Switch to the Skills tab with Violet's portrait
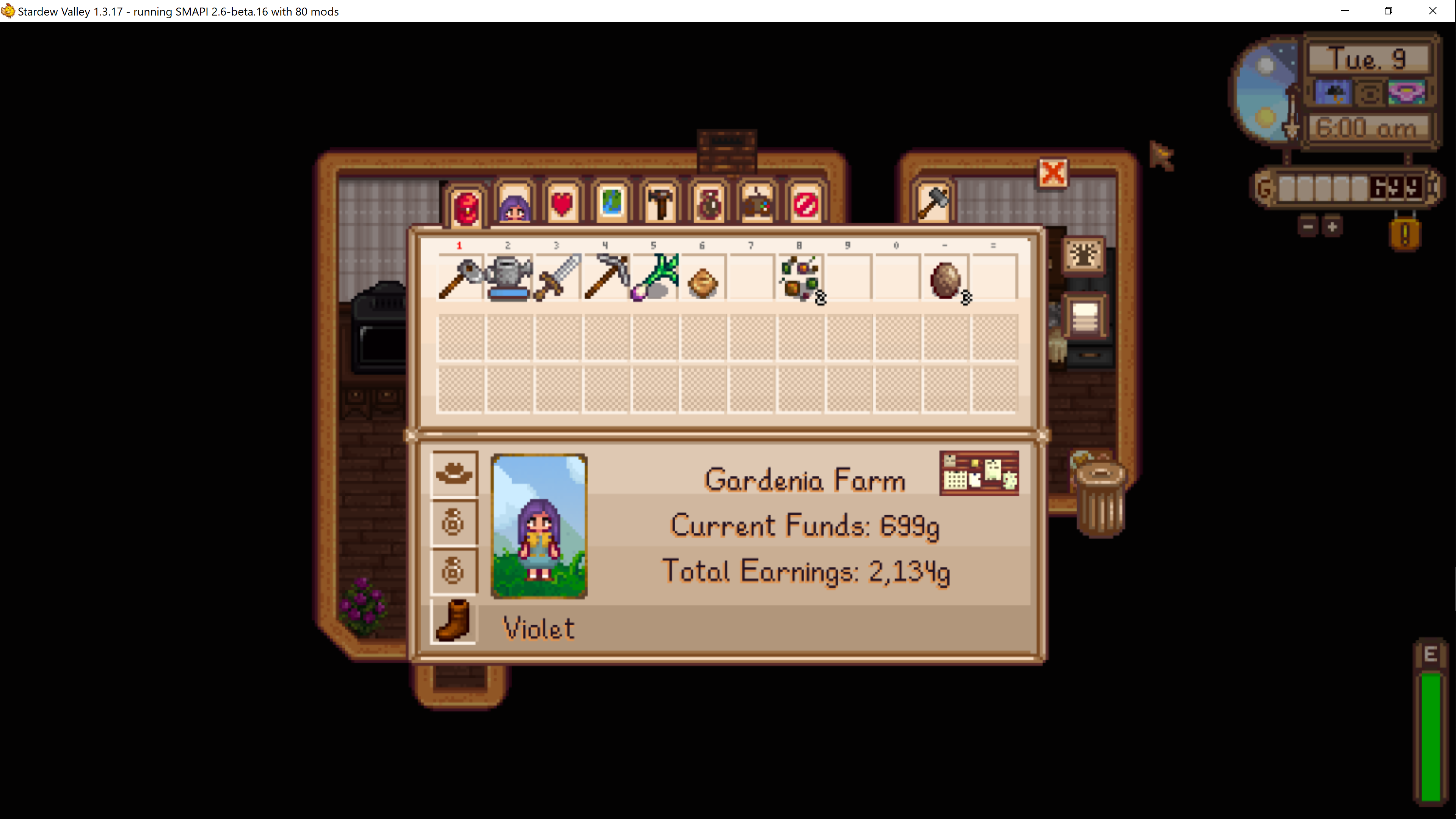 tap(515, 205)
